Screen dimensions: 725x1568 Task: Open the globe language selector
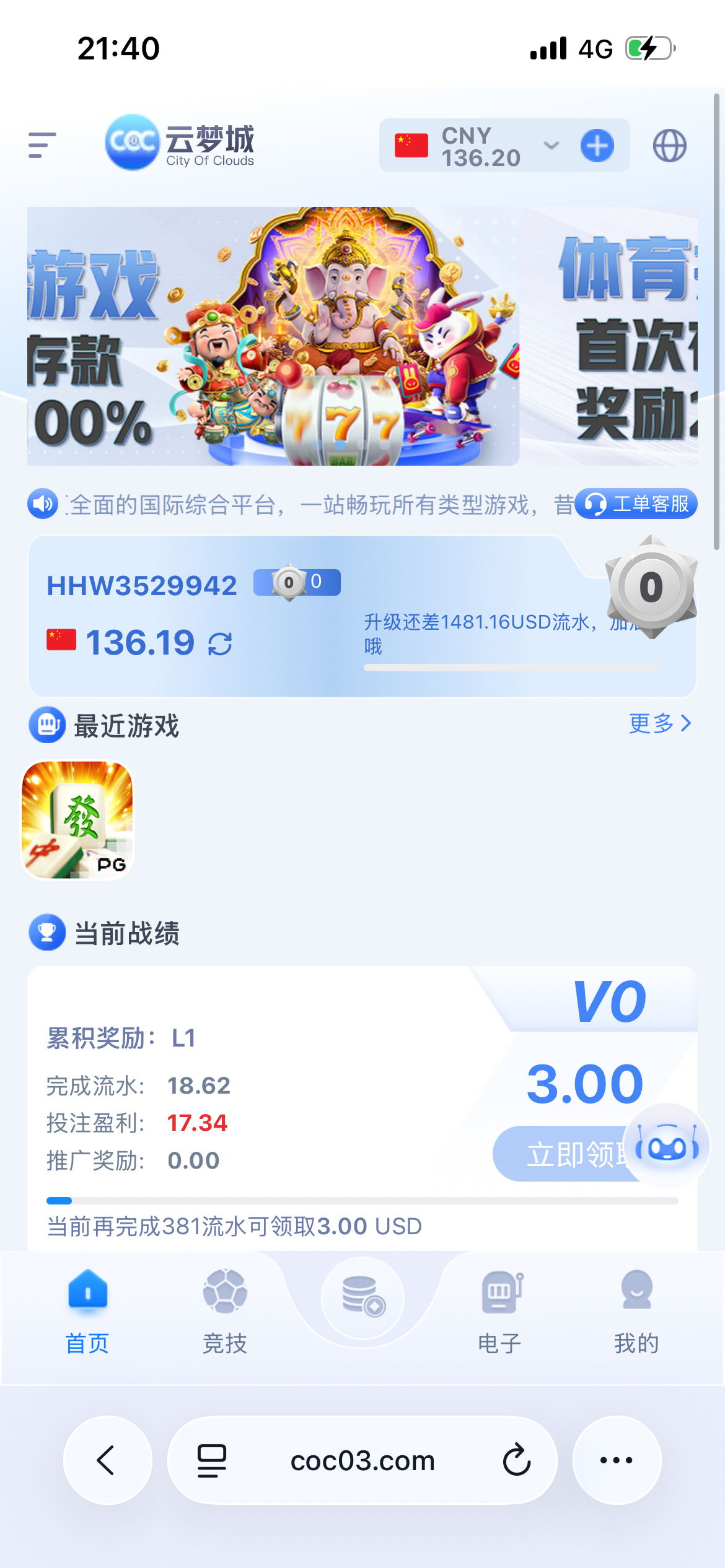point(669,146)
